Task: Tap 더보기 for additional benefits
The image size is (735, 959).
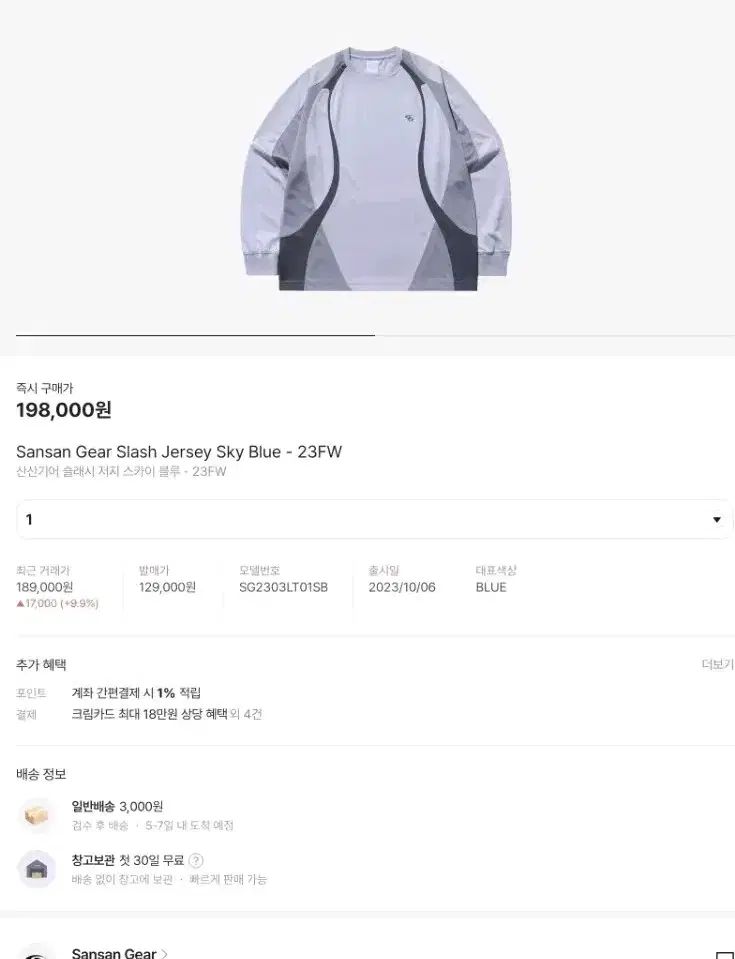Action: [717, 664]
